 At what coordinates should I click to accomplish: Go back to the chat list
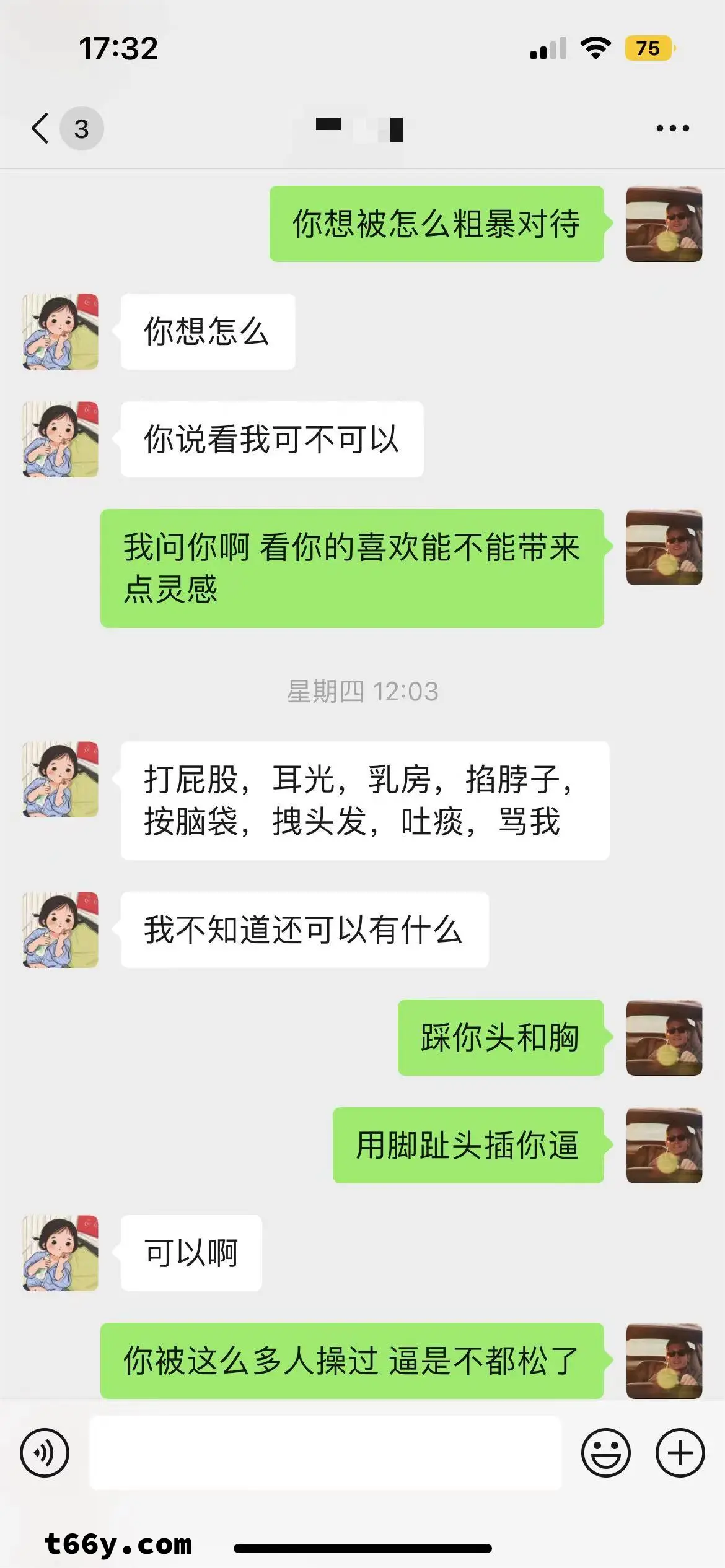click(x=41, y=129)
